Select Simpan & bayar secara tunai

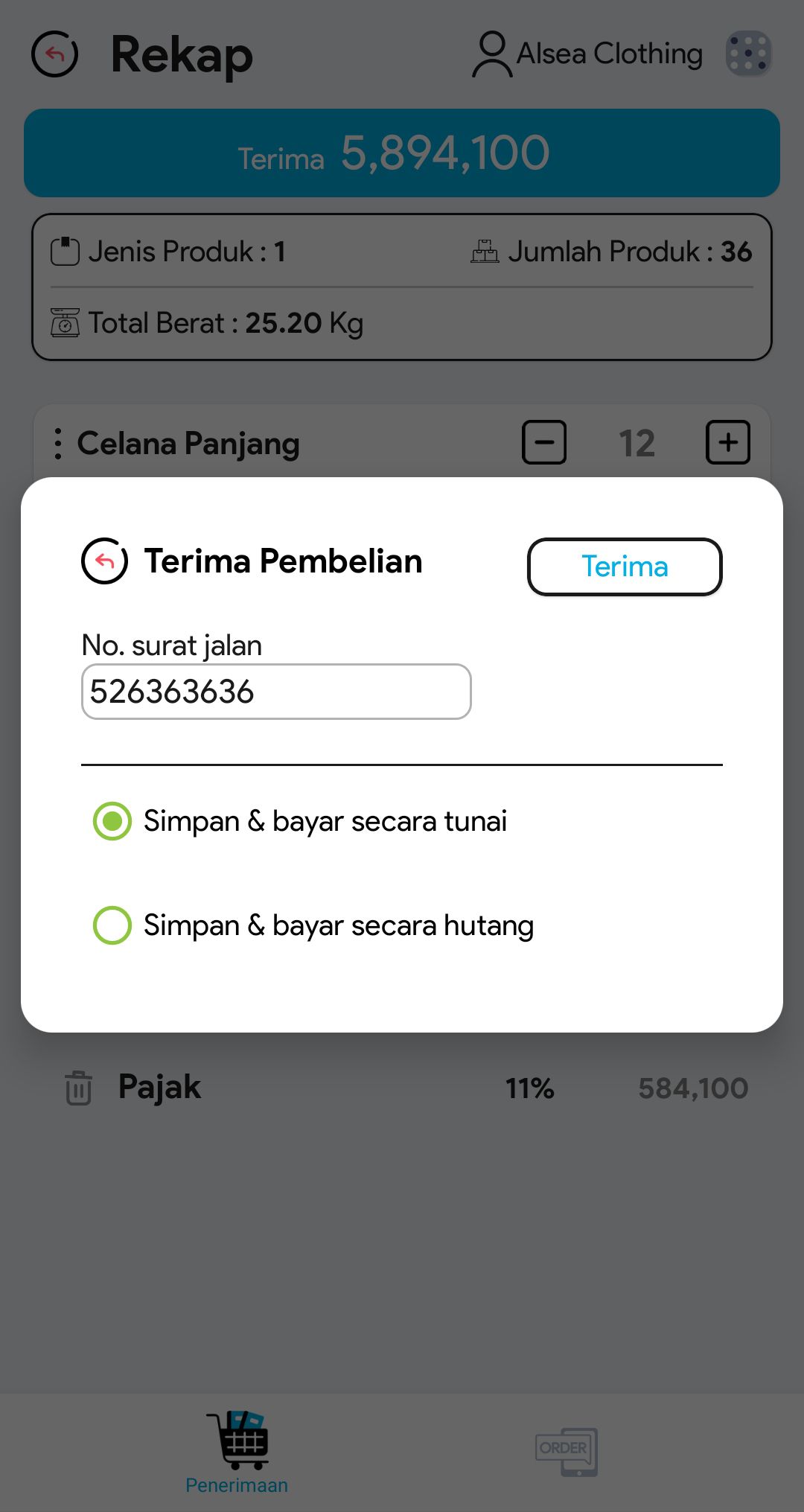tap(112, 821)
